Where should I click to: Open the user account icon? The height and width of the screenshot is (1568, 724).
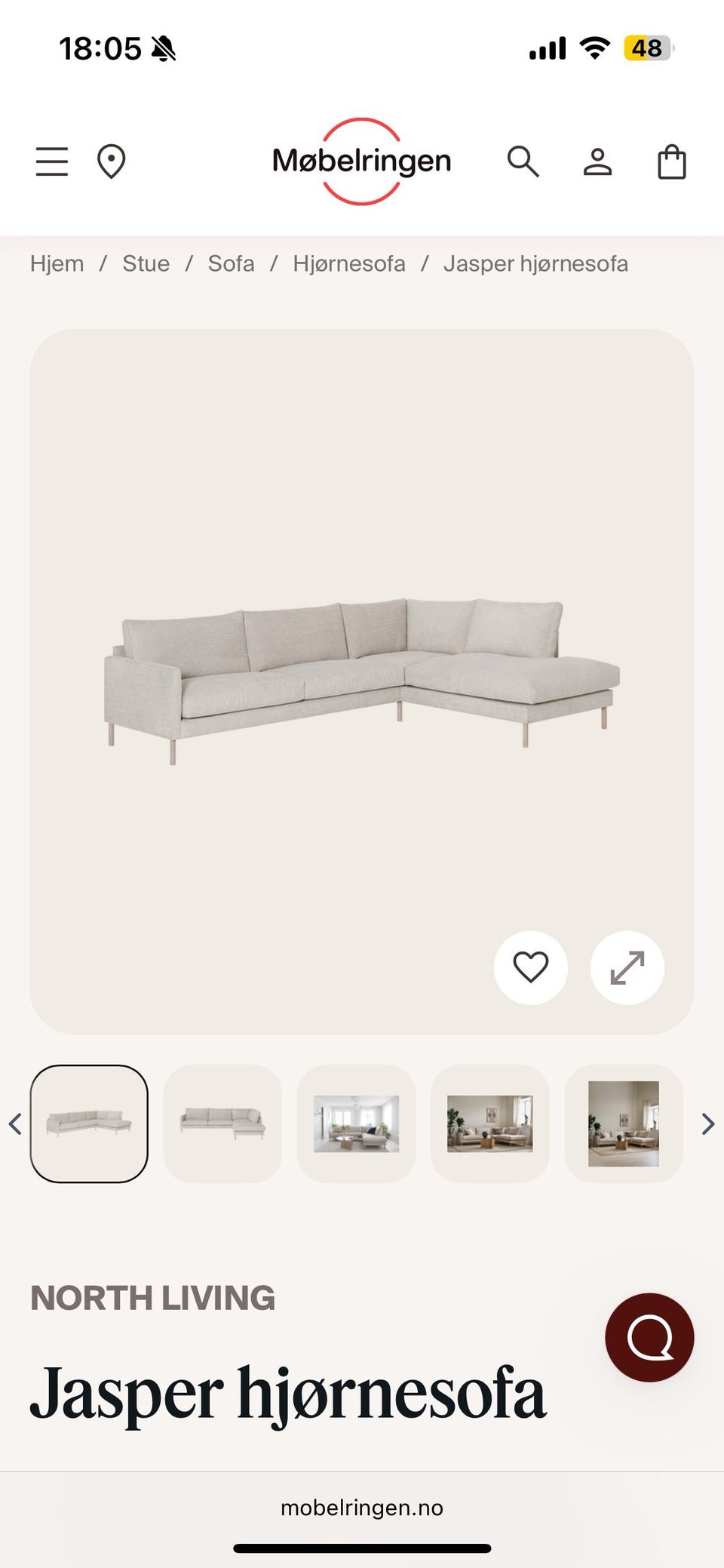tap(597, 161)
